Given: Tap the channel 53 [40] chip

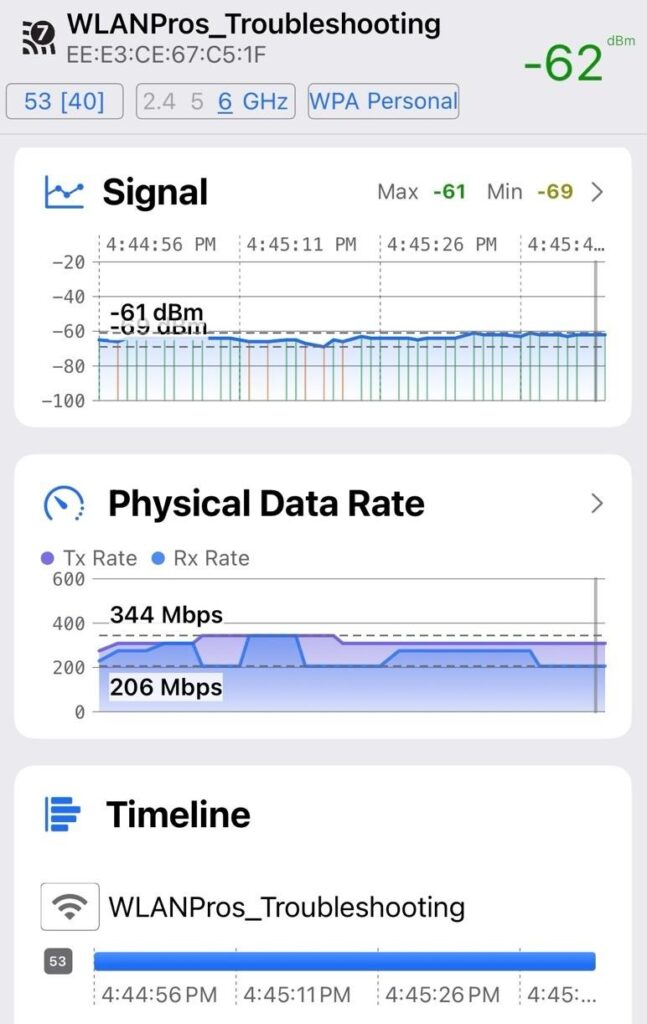Looking at the screenshot, I should 64,101.
